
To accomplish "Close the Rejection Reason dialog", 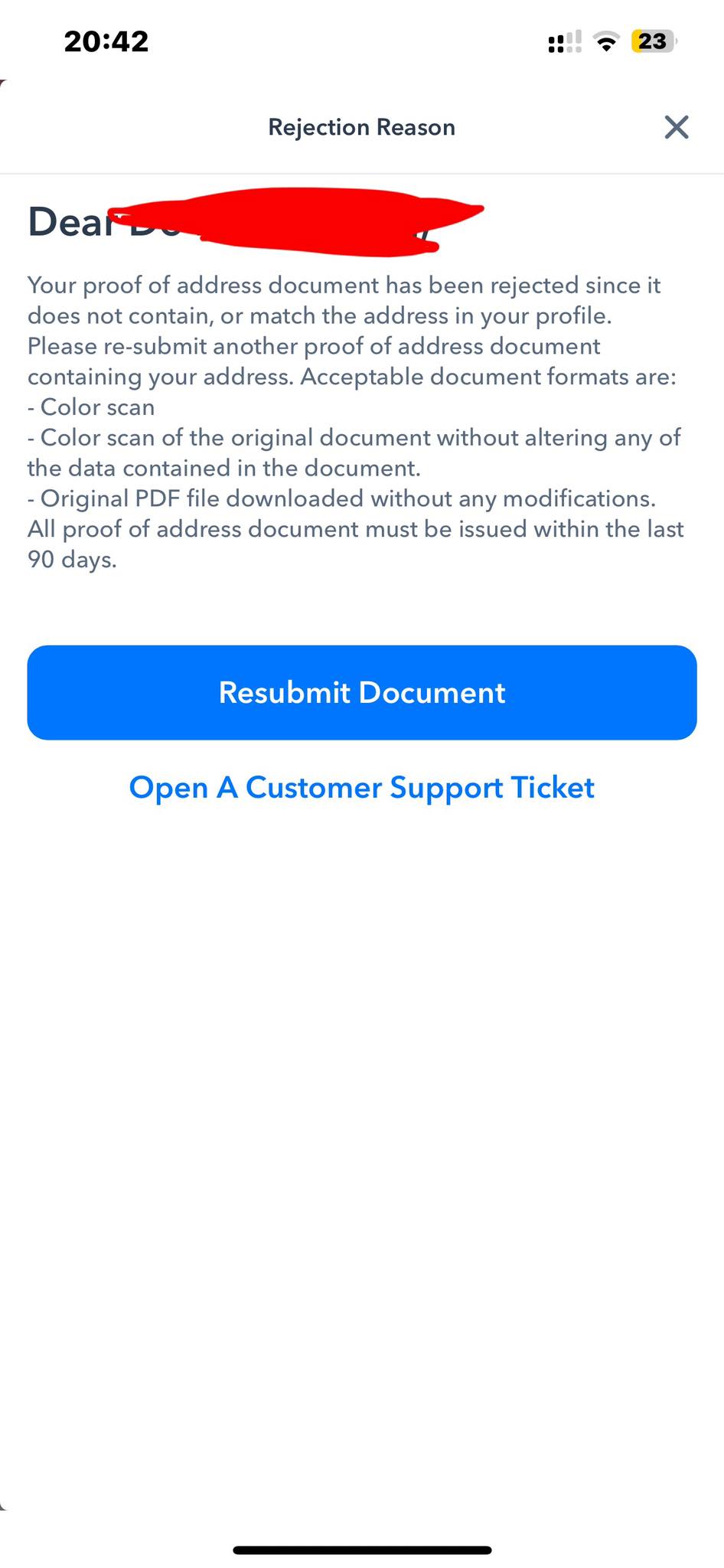I will point(677,127).
